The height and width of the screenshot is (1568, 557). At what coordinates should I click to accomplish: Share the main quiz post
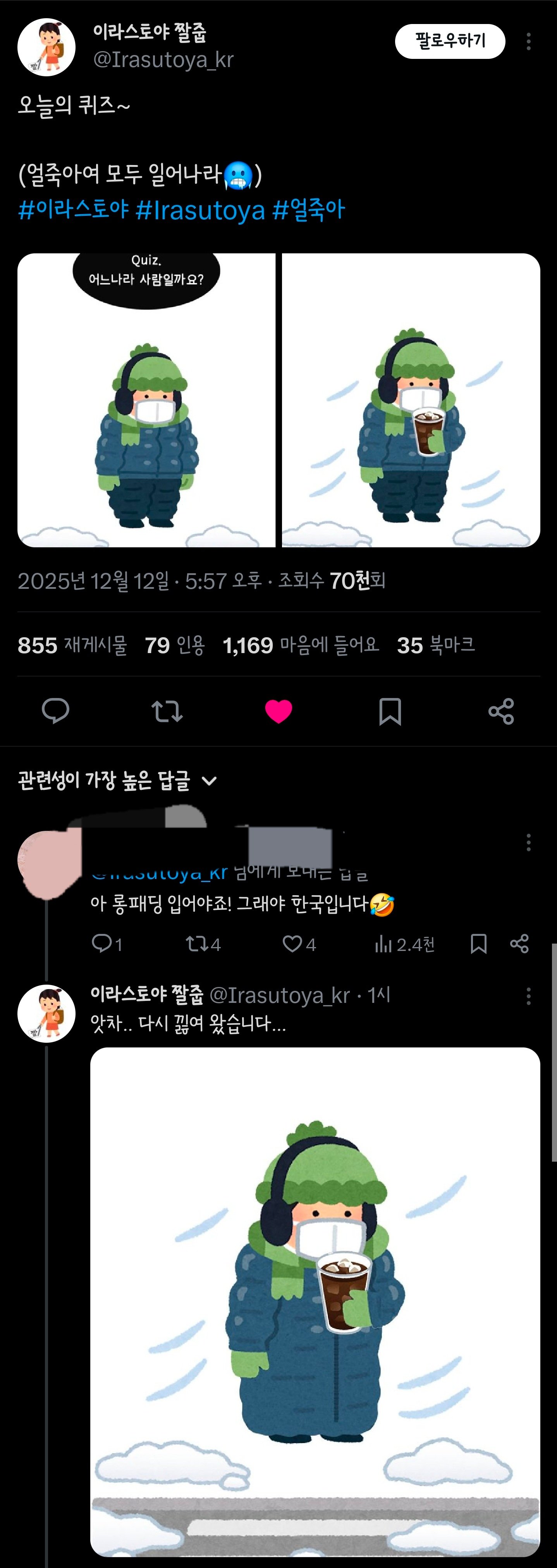501,711
